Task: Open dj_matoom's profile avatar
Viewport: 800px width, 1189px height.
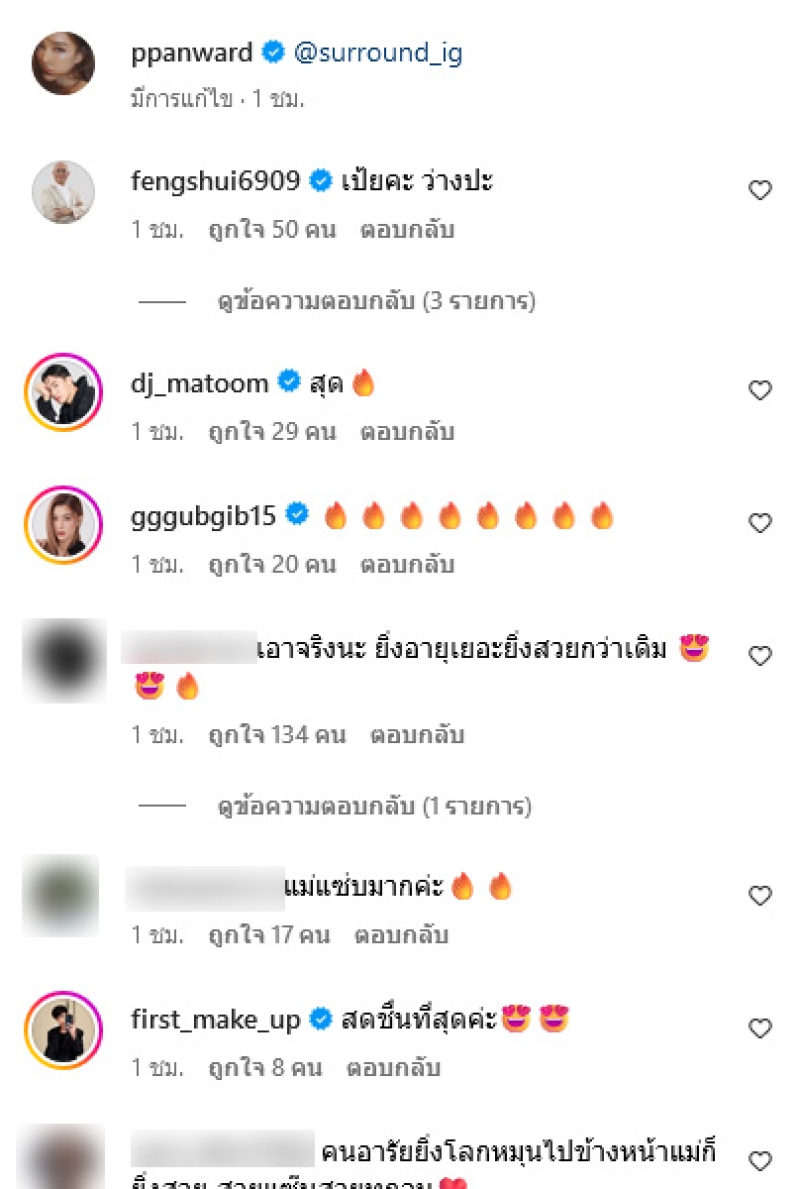Action: [63, 391]
